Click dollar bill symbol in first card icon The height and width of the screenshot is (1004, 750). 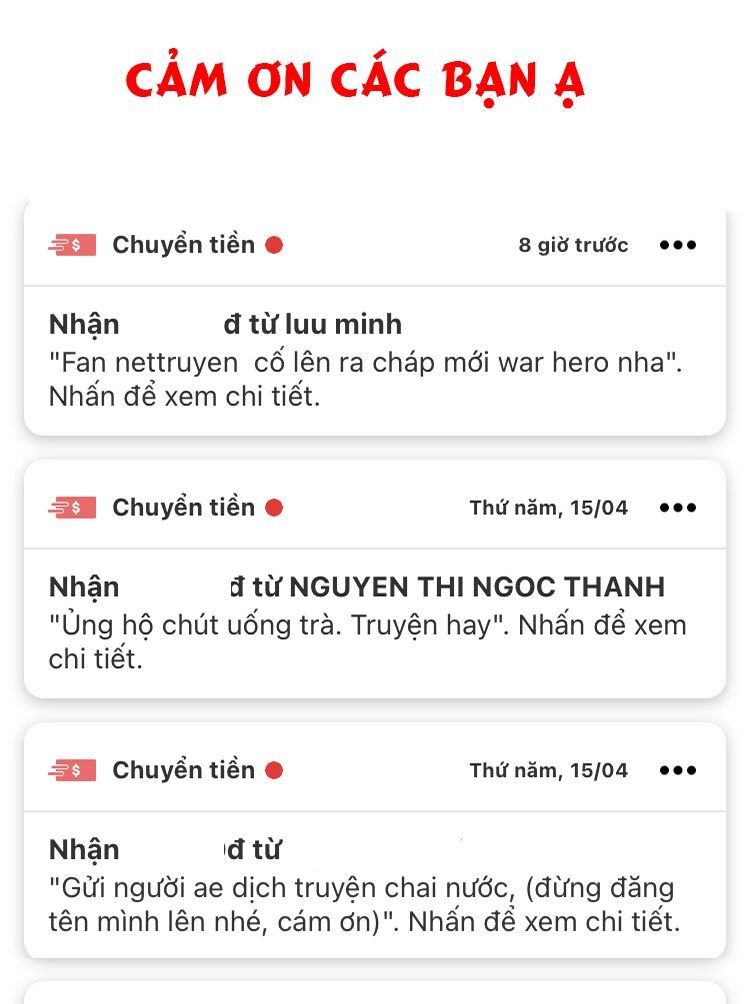coord(75,245)
